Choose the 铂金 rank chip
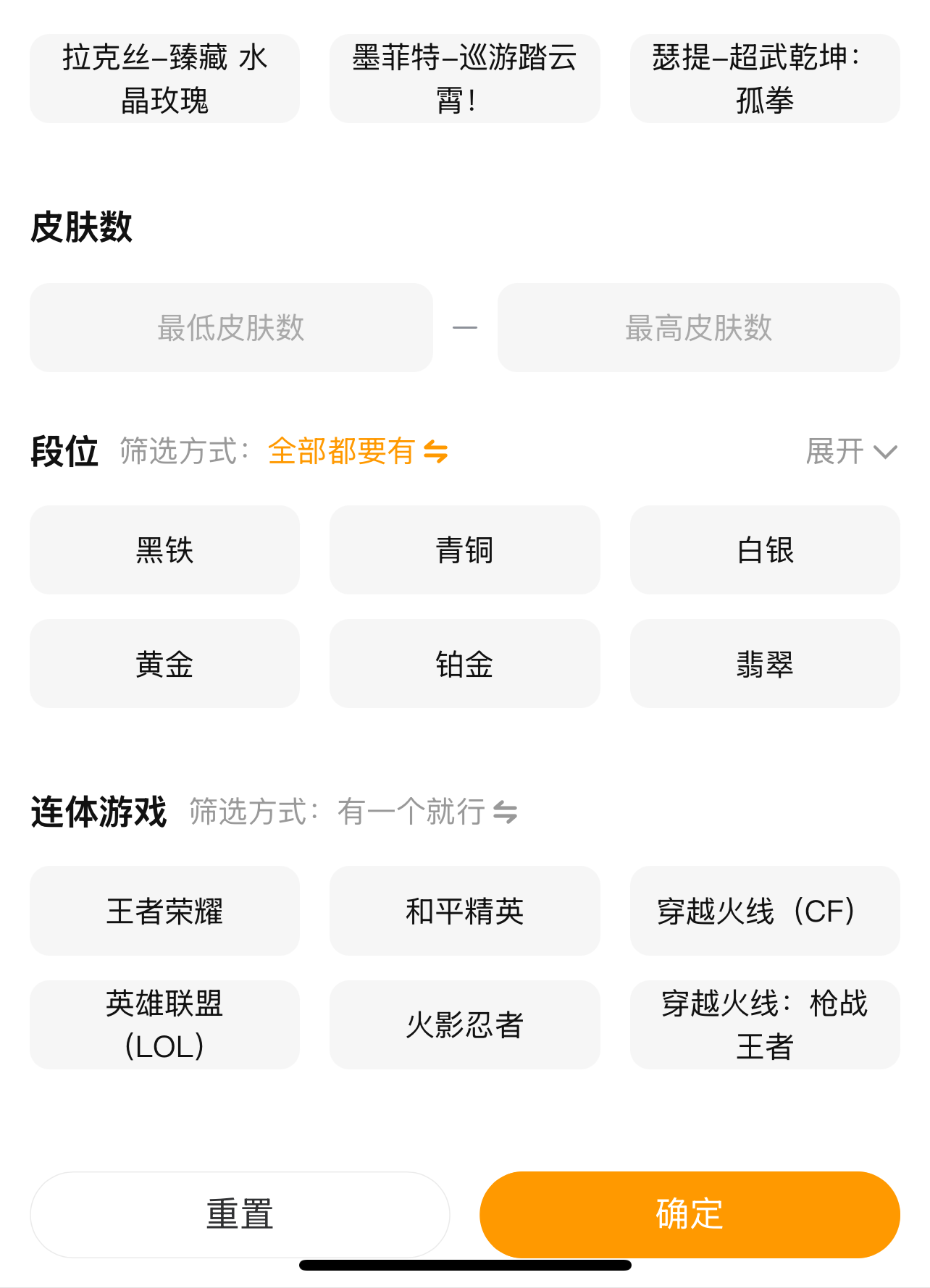The width and height of the screenshot is (930, 1288). coord(464,664)
